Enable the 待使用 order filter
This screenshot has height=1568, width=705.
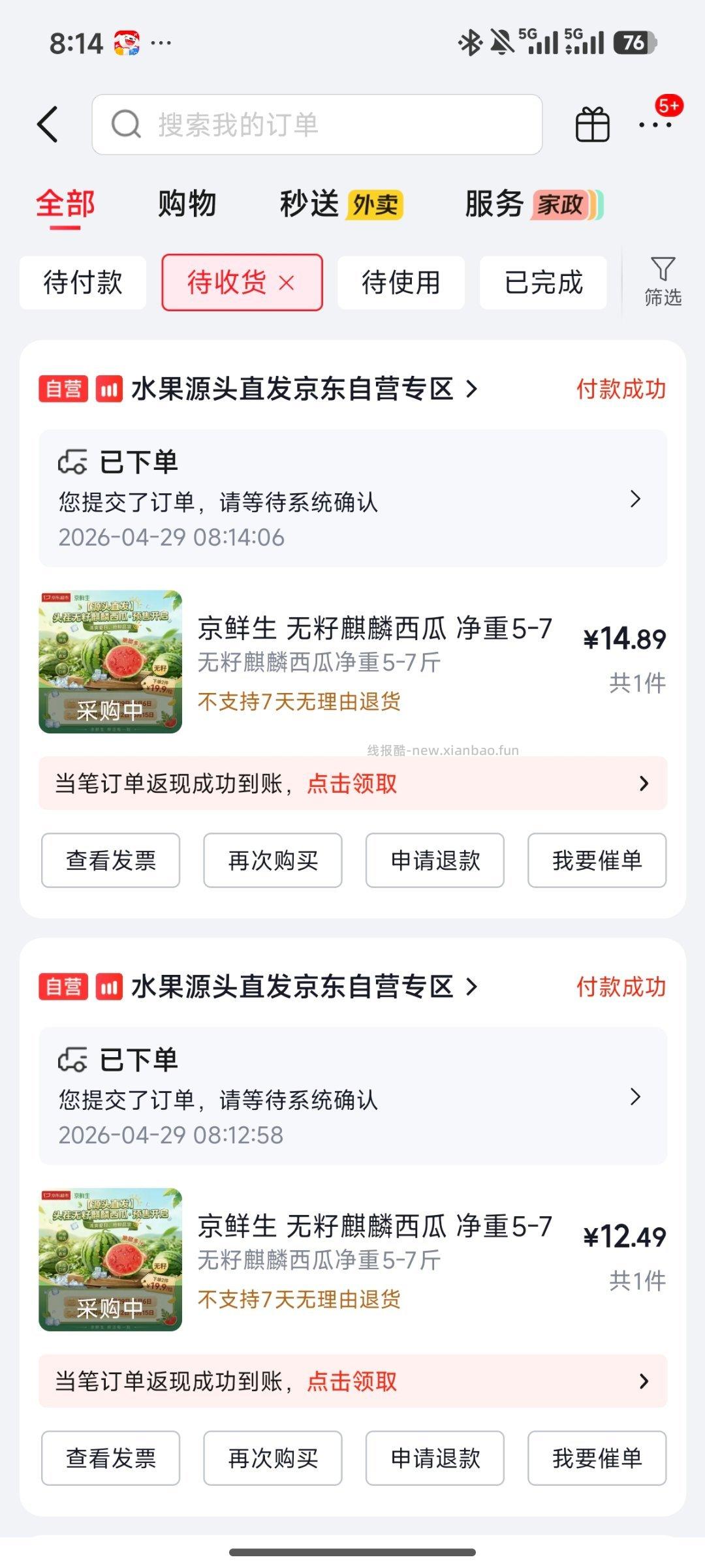pyautogui.click(x=401, y=282)
